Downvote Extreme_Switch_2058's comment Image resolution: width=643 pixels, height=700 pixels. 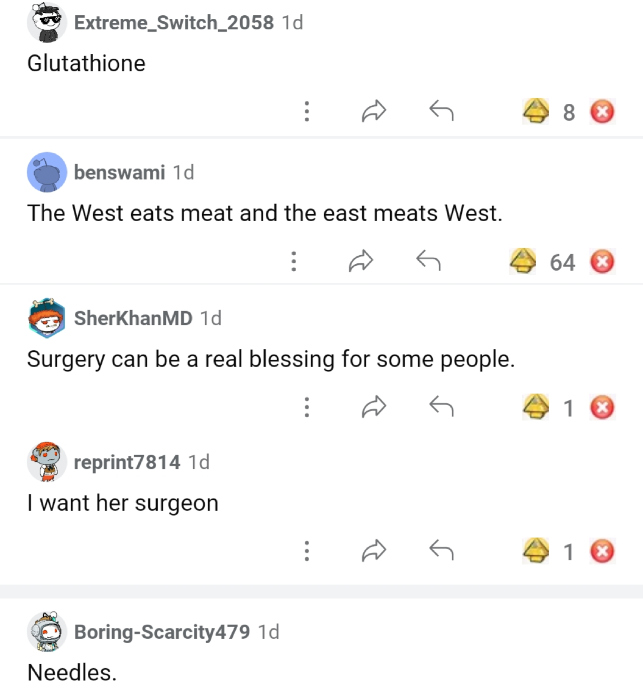[602, 112]
